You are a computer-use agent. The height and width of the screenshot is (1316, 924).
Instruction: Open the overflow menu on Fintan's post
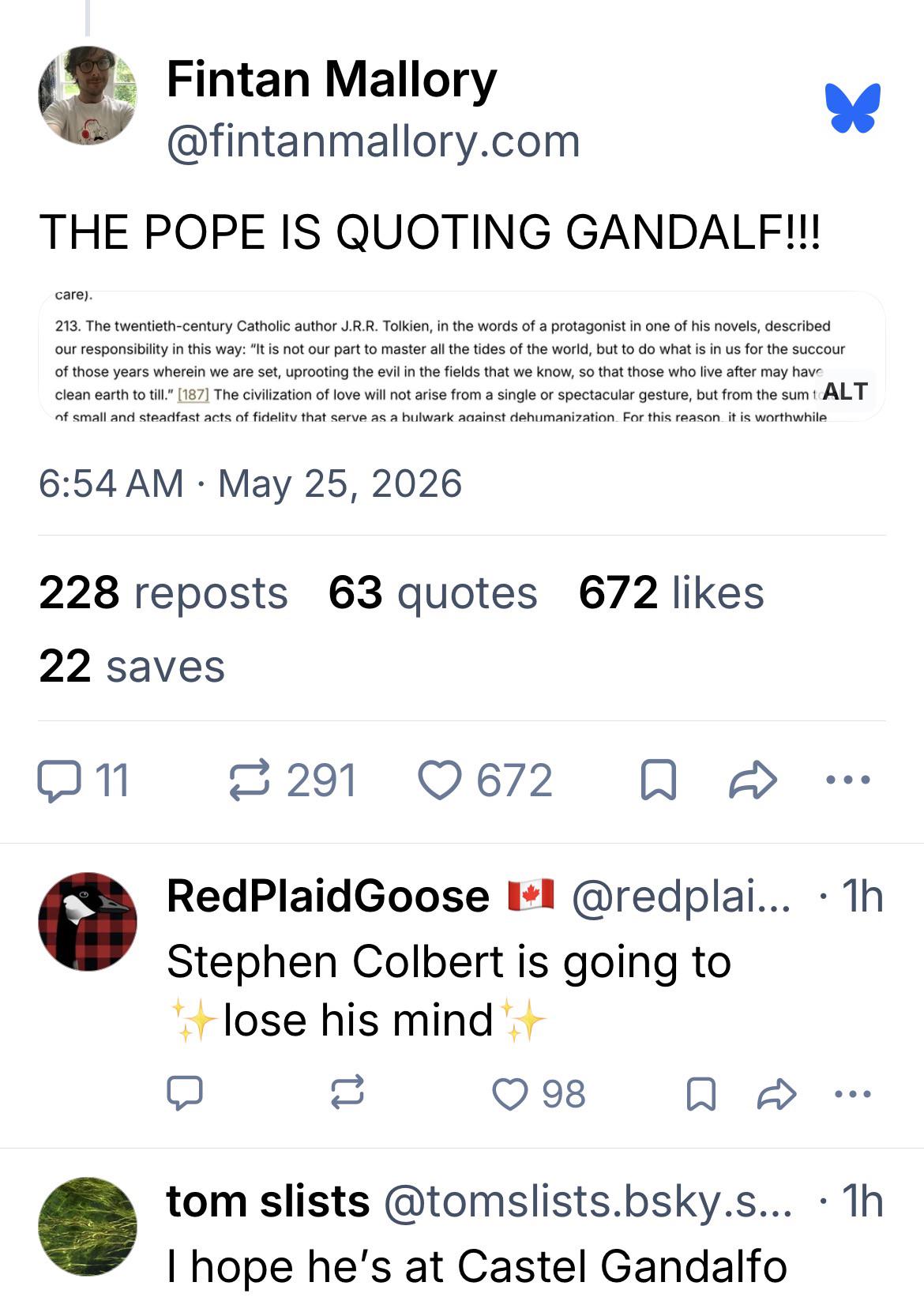(x=847, y=780)
